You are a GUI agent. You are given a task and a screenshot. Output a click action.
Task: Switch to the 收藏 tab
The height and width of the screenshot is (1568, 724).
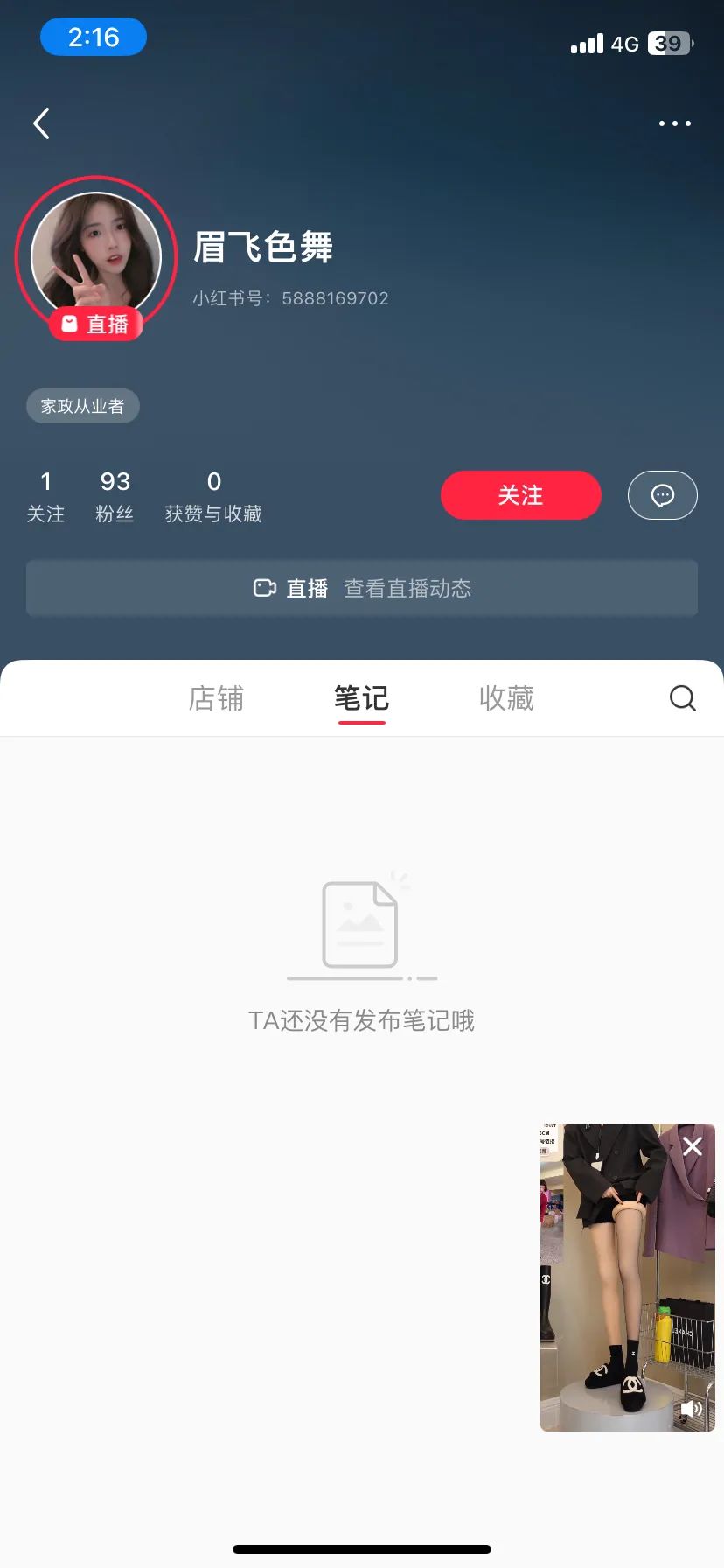[x=506, y=697]
